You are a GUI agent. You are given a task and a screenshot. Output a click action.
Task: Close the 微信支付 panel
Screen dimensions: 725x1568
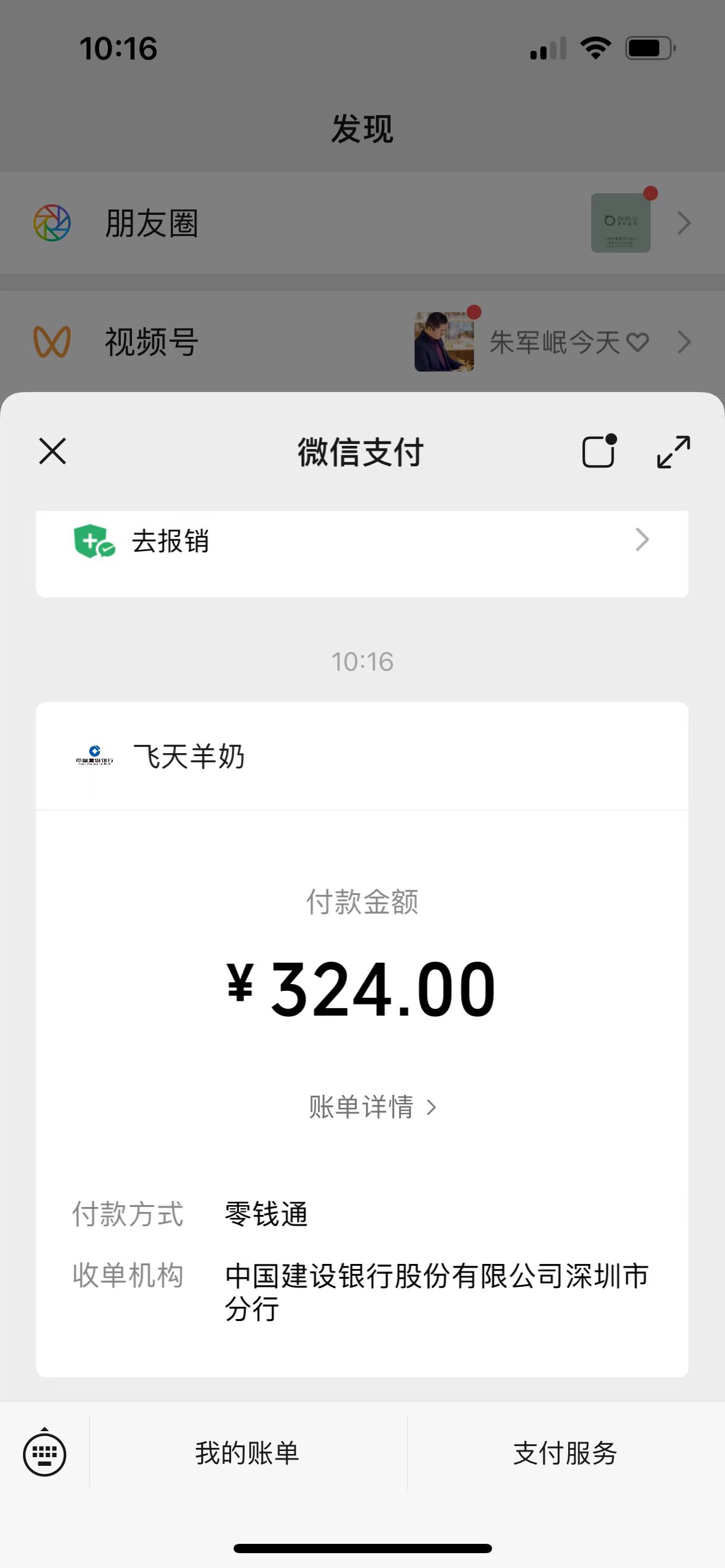53,451
